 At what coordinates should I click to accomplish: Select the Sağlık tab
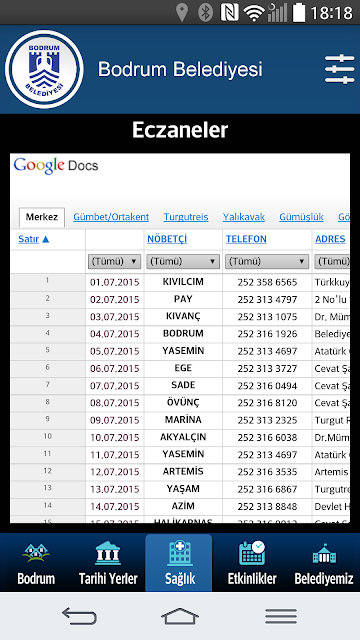click(x=179, y=563)
